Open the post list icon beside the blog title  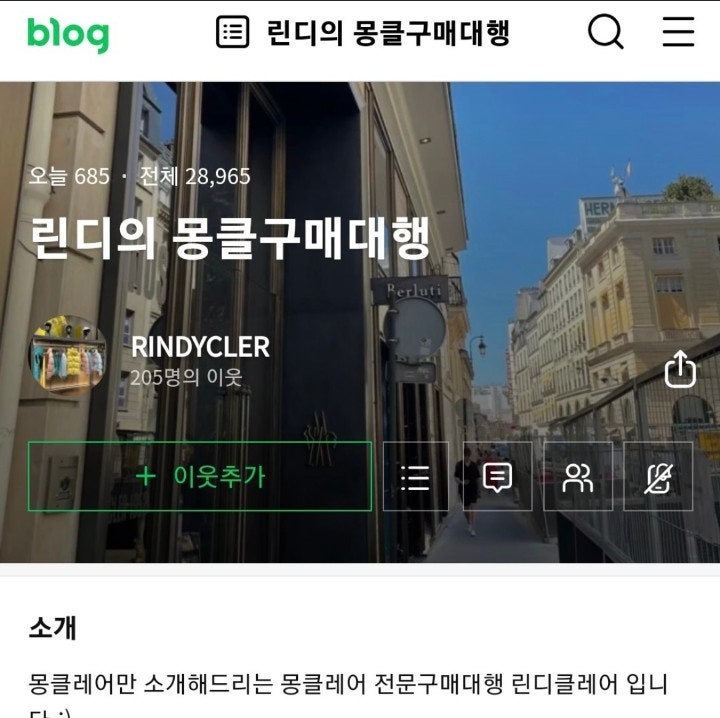click(233, 32)
